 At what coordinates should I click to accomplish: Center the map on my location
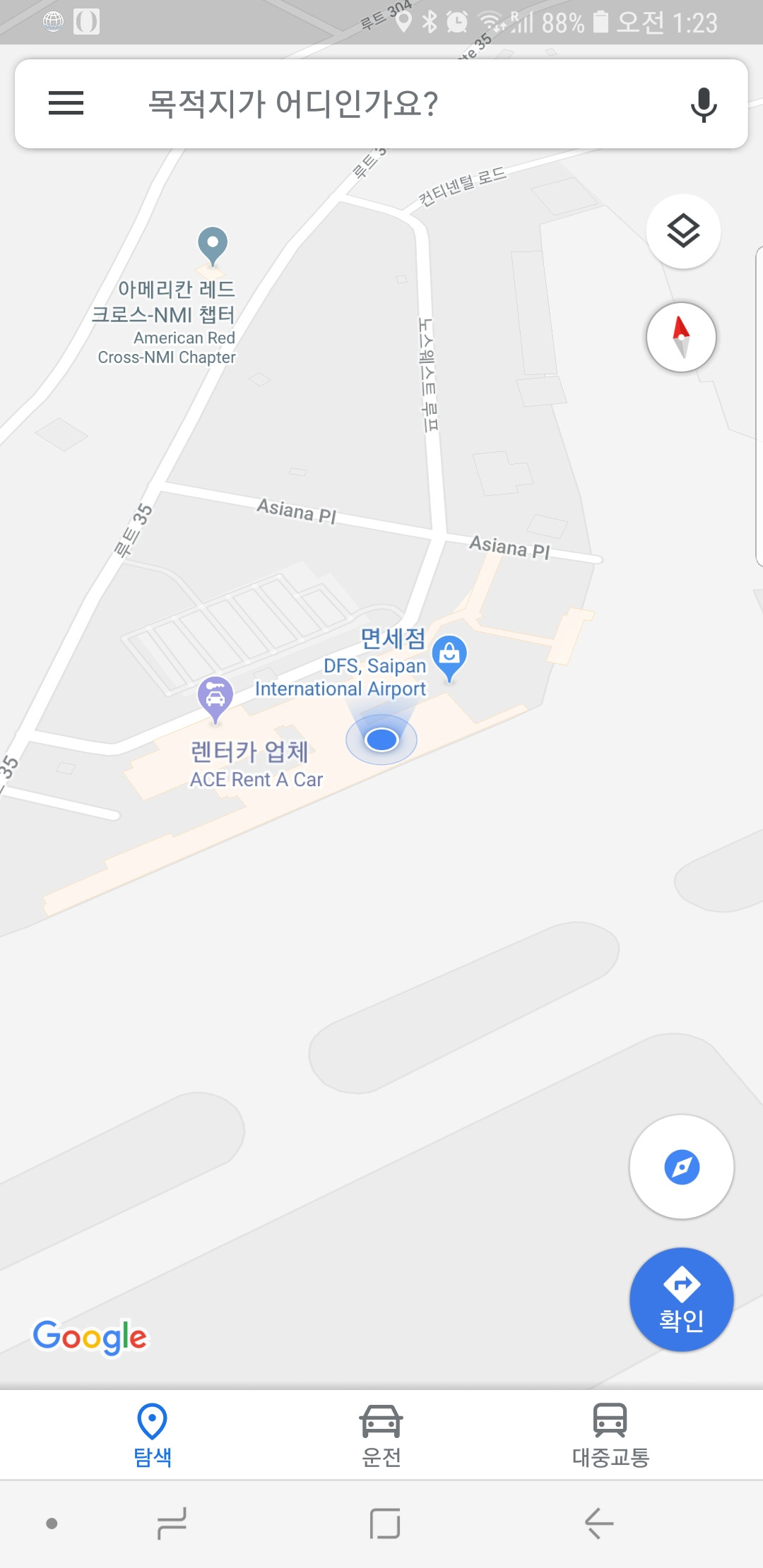tap(682, 1167)
